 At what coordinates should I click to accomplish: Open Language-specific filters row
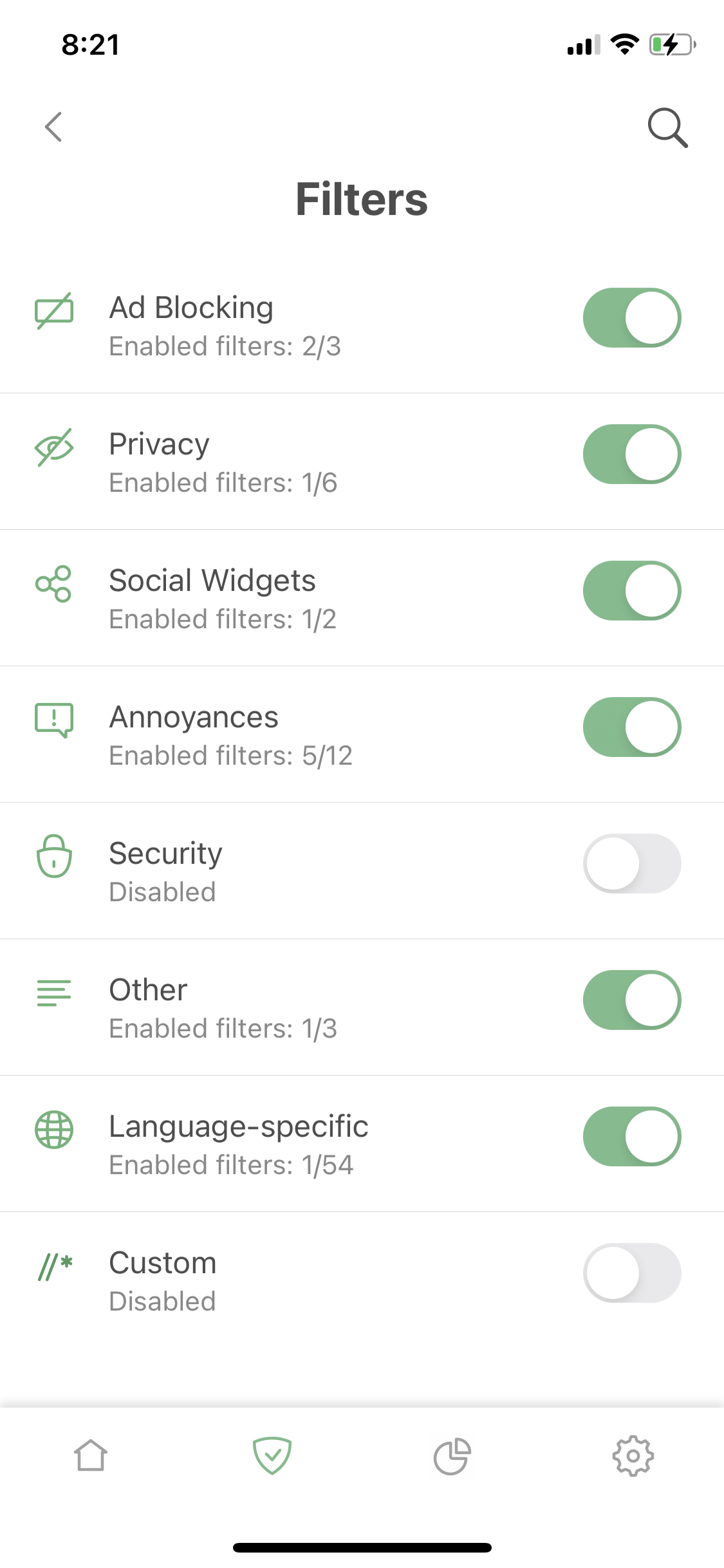[x=290, y=1144]
